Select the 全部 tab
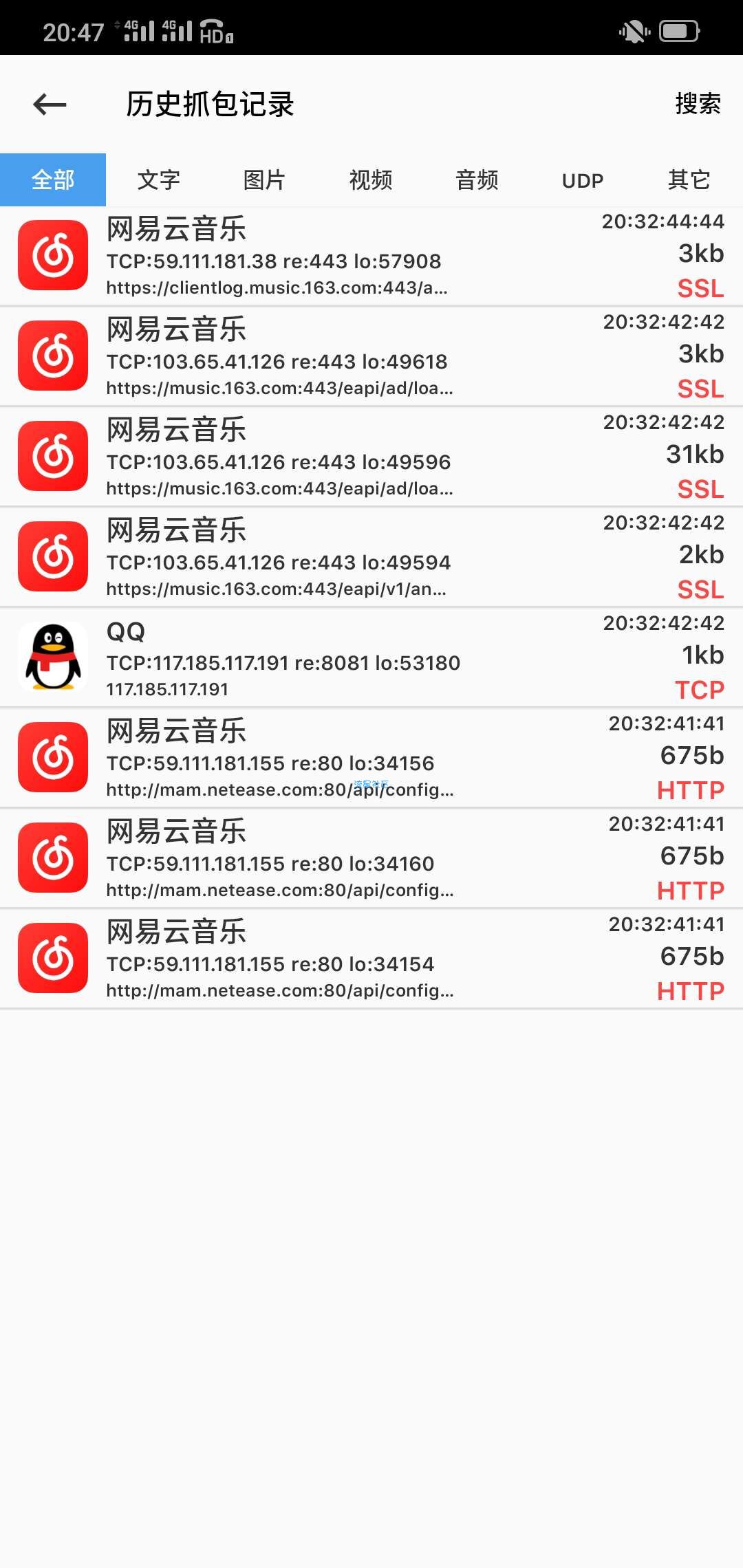The width and height of the screenshot is (743, 1568). point(53,179)
